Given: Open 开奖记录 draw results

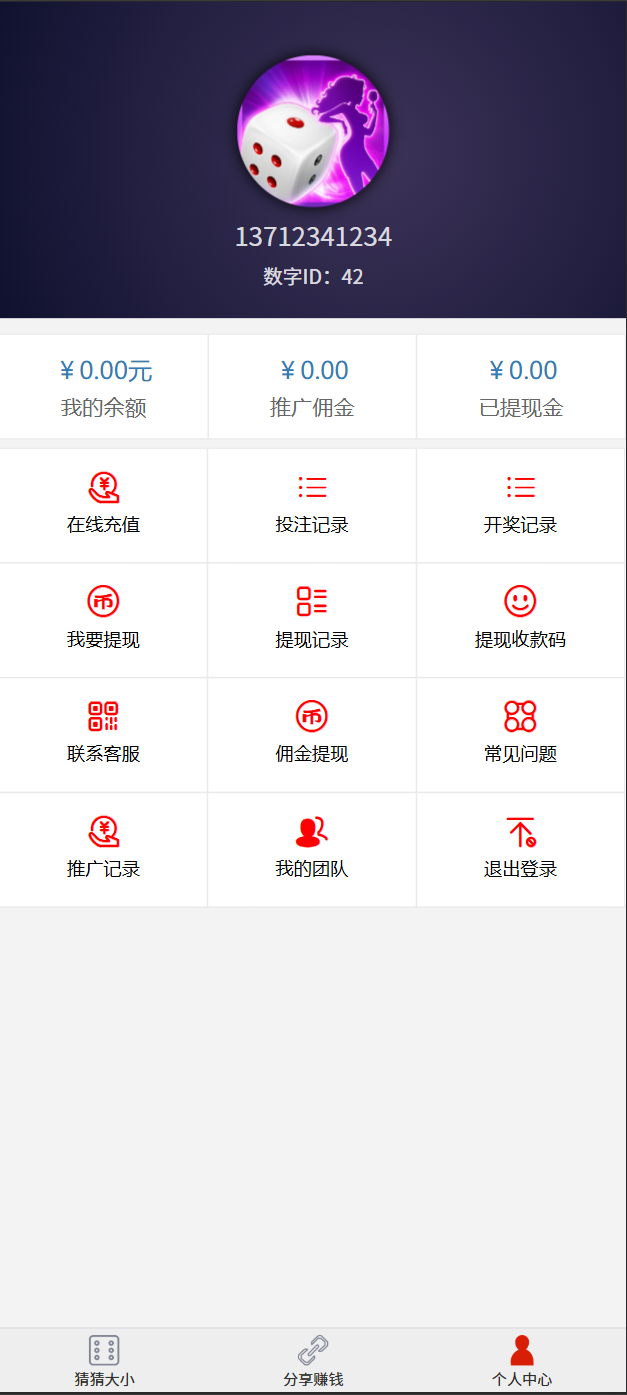Looking at the screenshot, I should tap(520, 505).
